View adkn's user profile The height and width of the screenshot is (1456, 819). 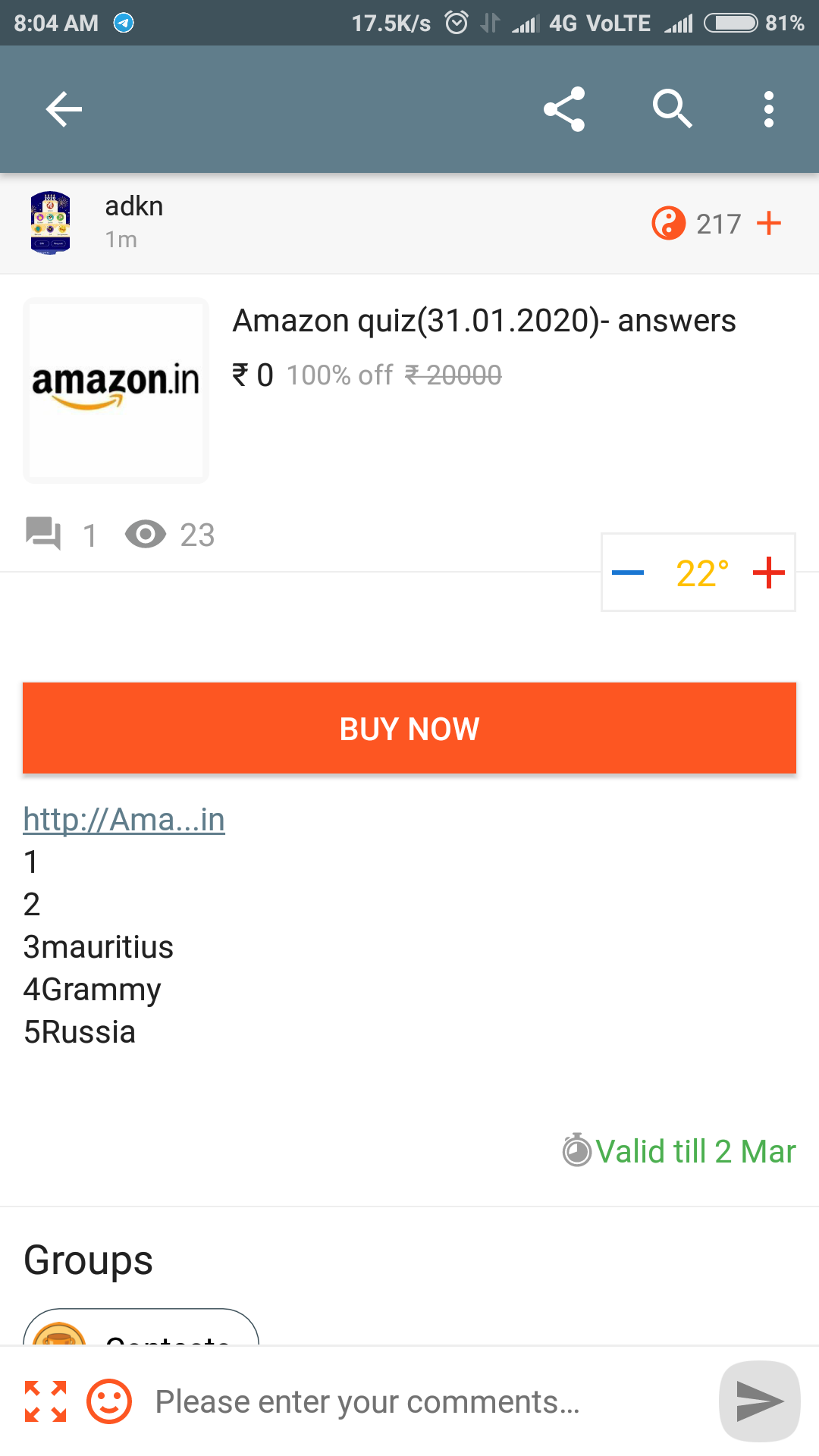pyautogui.click(x=51, y=223)
